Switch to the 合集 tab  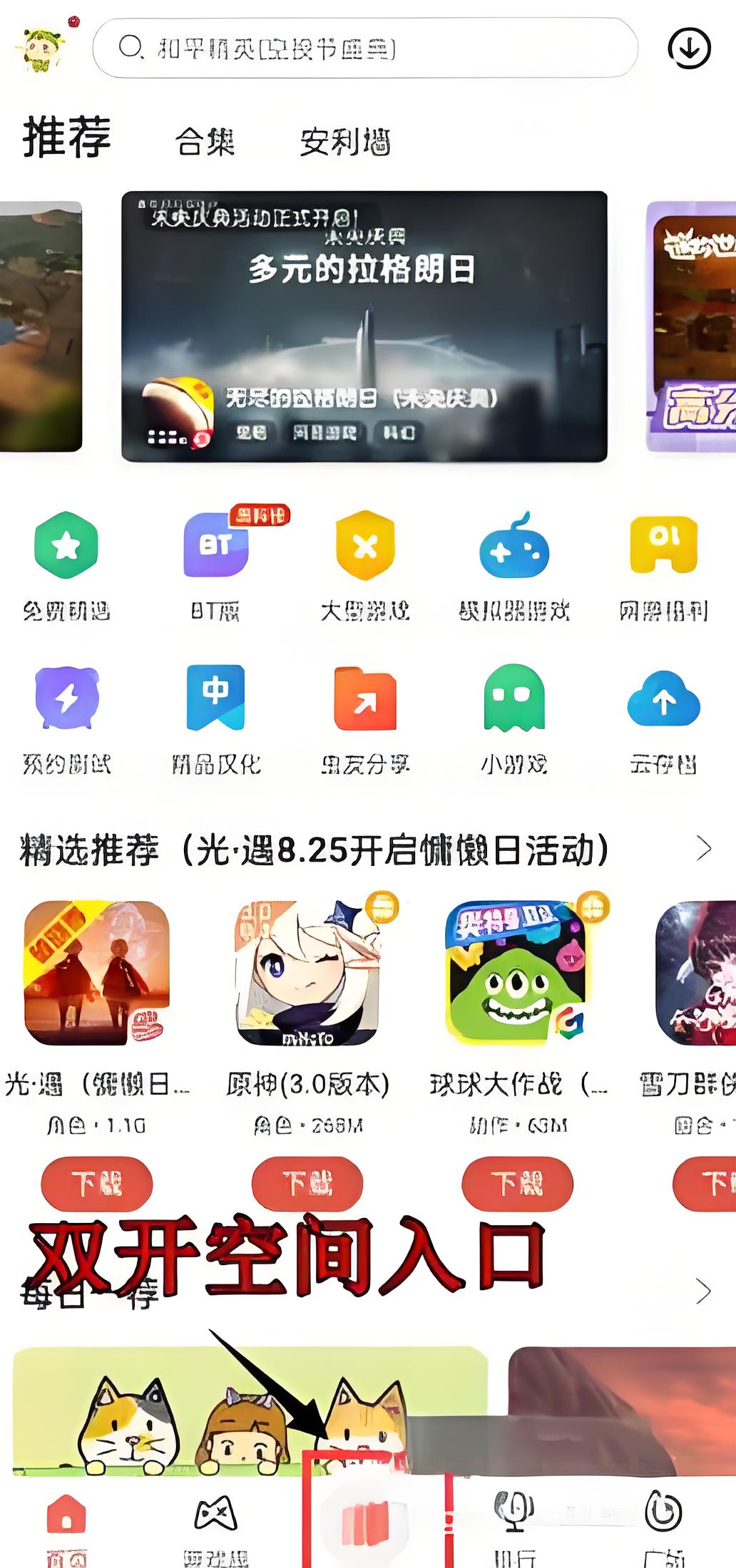pos(205,141)
